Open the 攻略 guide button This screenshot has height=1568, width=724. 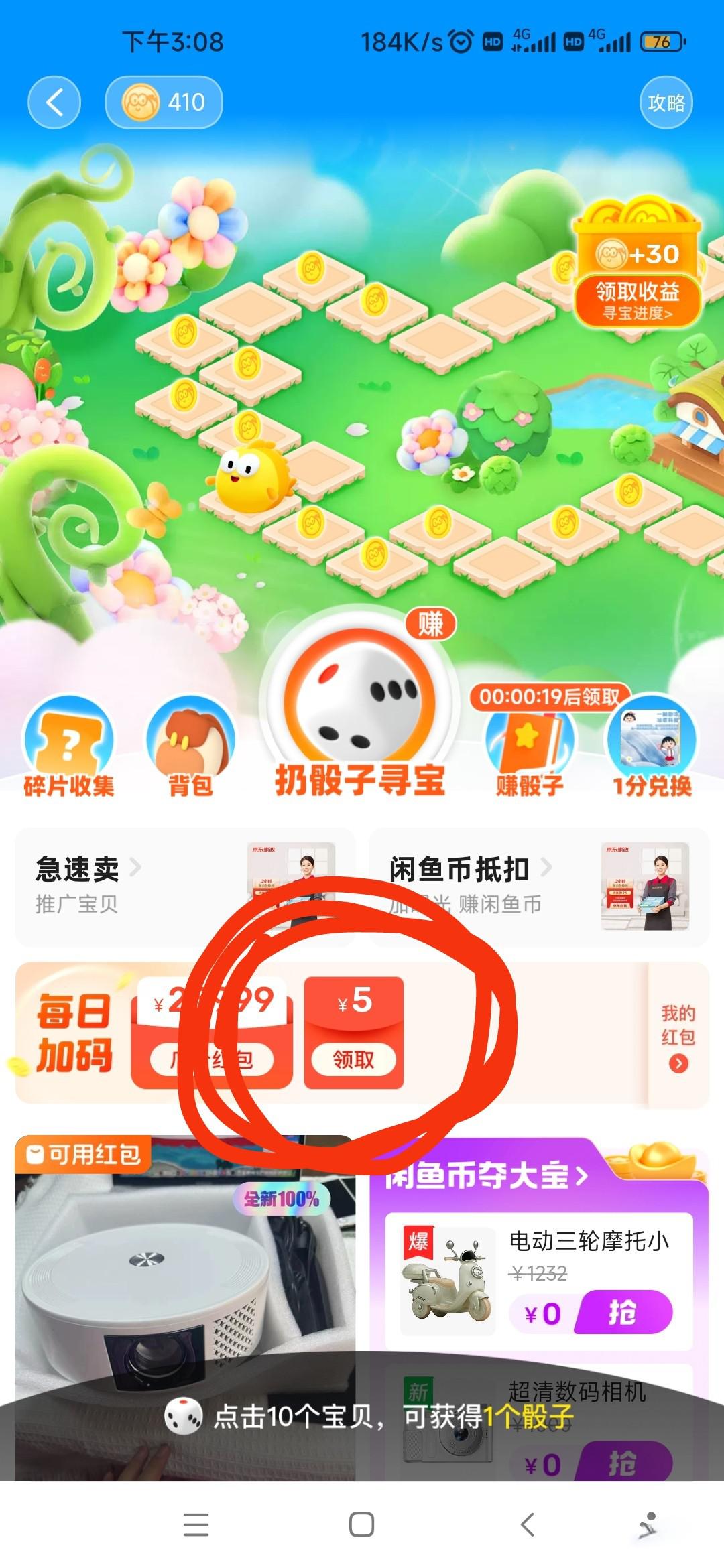point(666,103)
